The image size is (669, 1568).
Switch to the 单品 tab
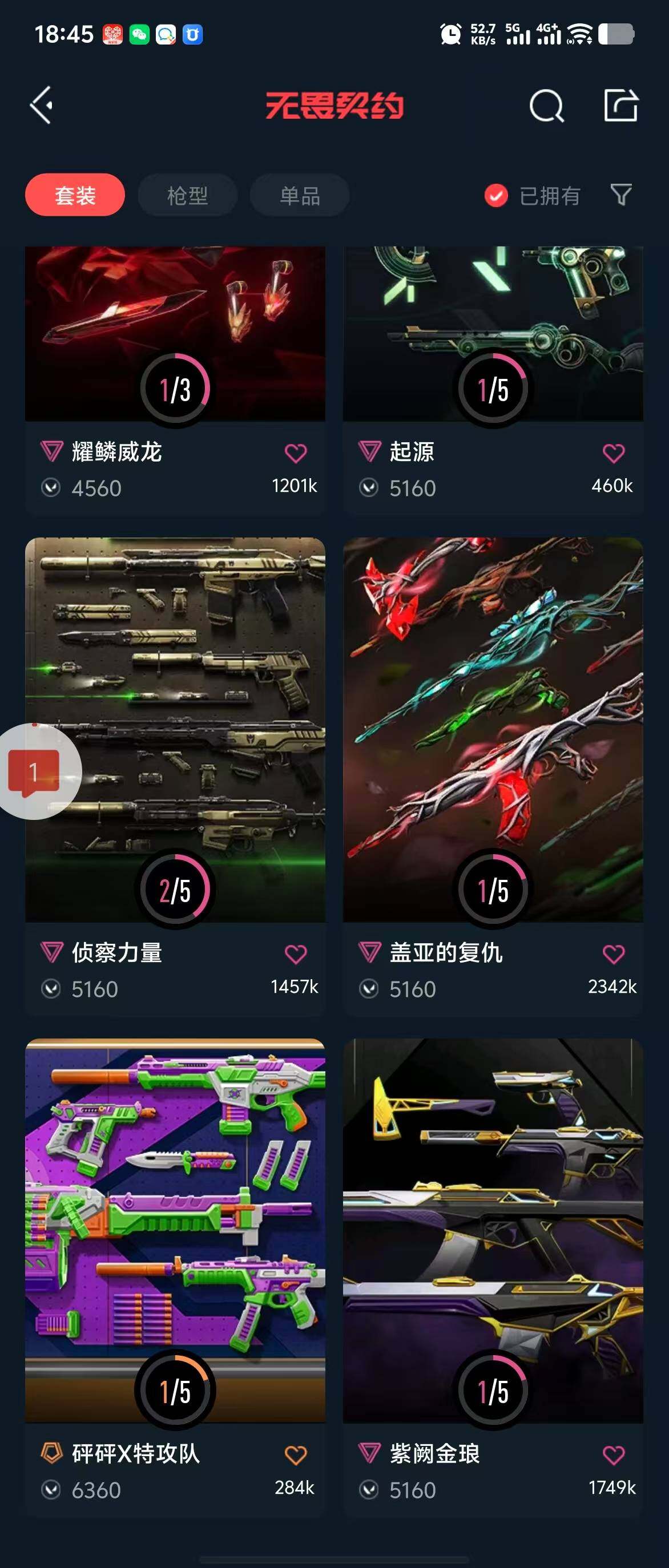[300, 195]
